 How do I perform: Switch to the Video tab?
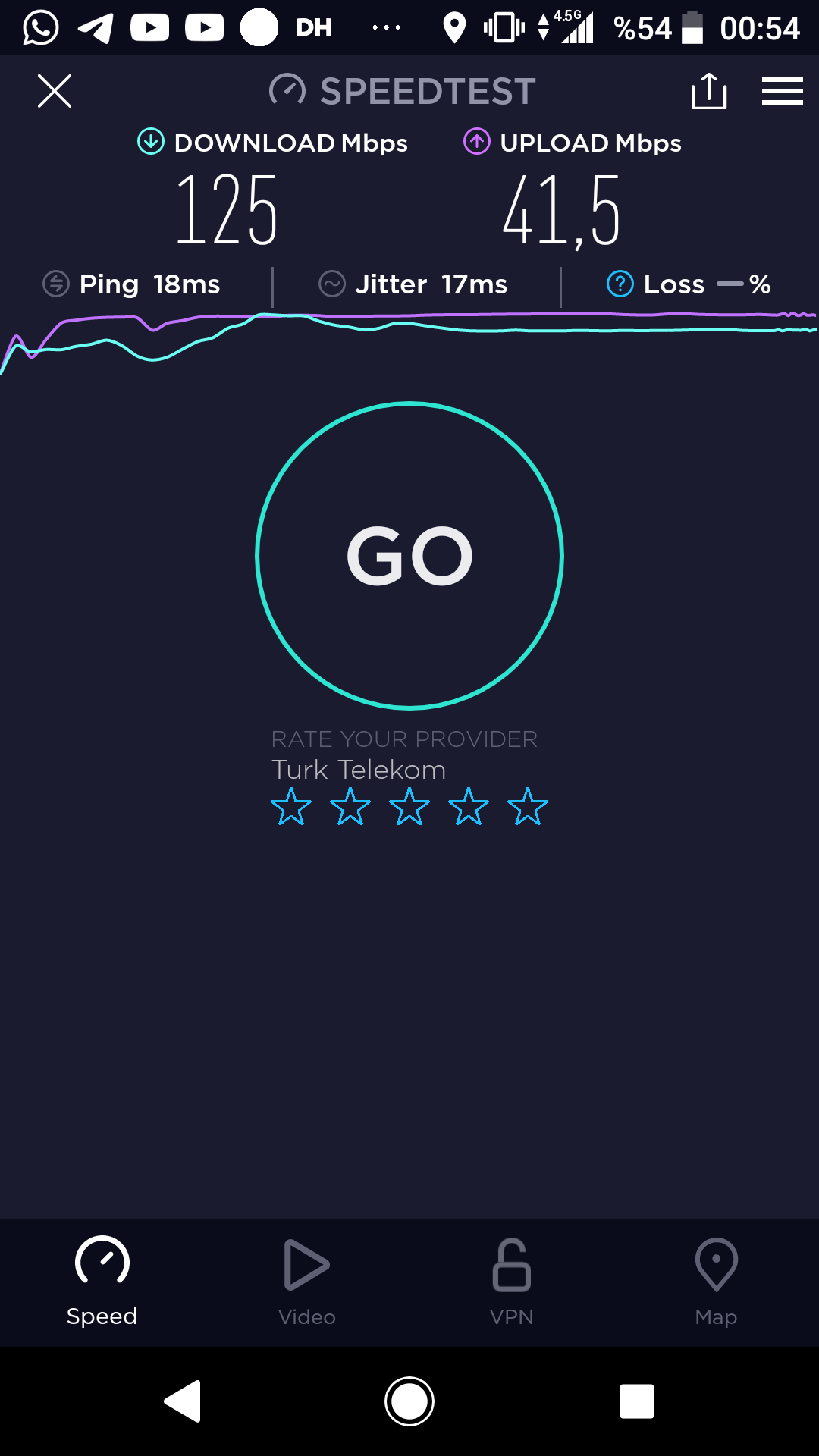coord(307,1282)
